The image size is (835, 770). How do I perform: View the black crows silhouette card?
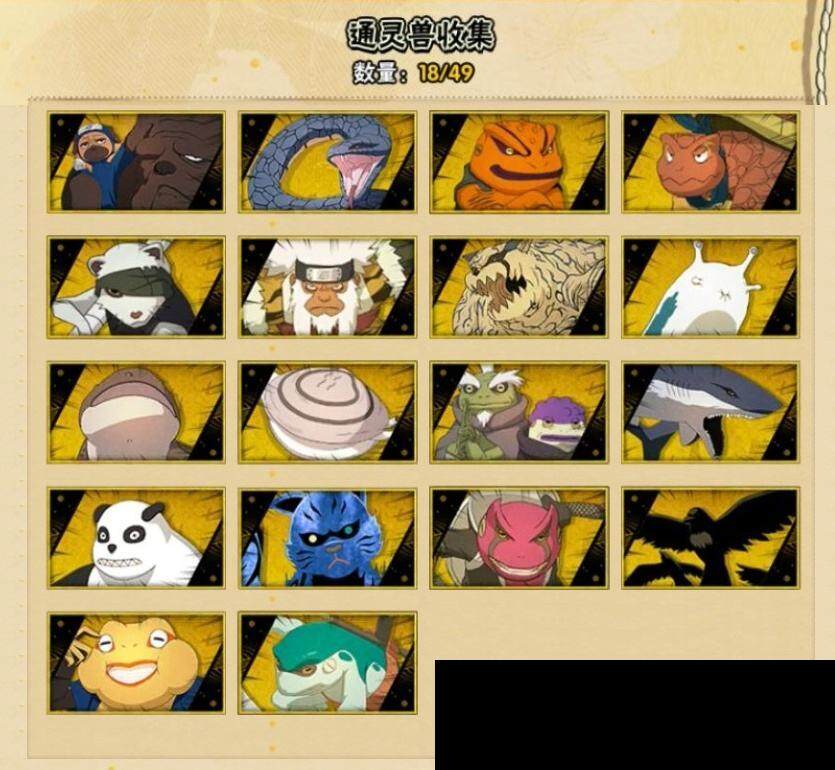pos(710,538)
